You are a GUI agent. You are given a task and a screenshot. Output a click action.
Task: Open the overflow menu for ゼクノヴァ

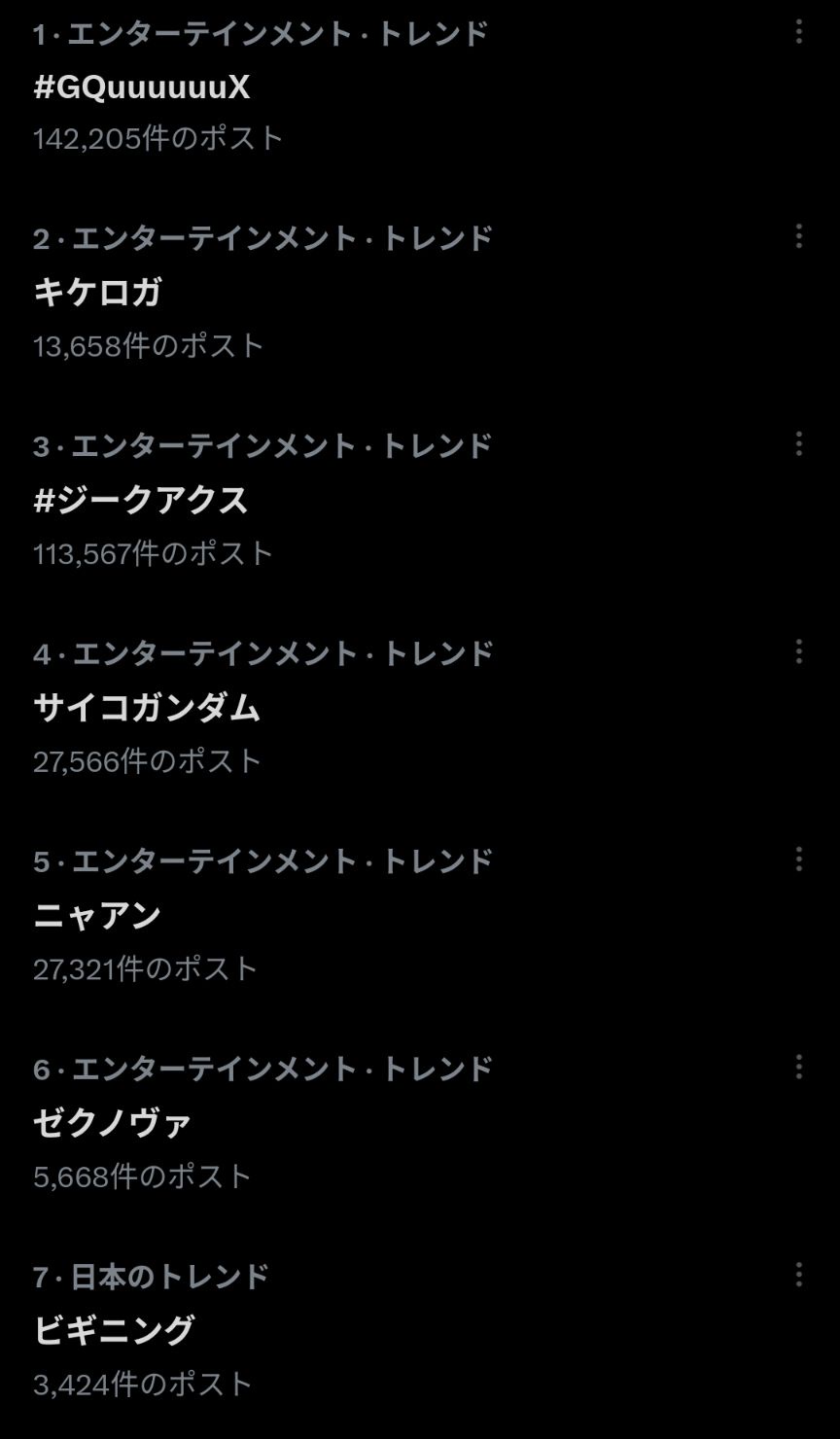tap(798, 1068)
